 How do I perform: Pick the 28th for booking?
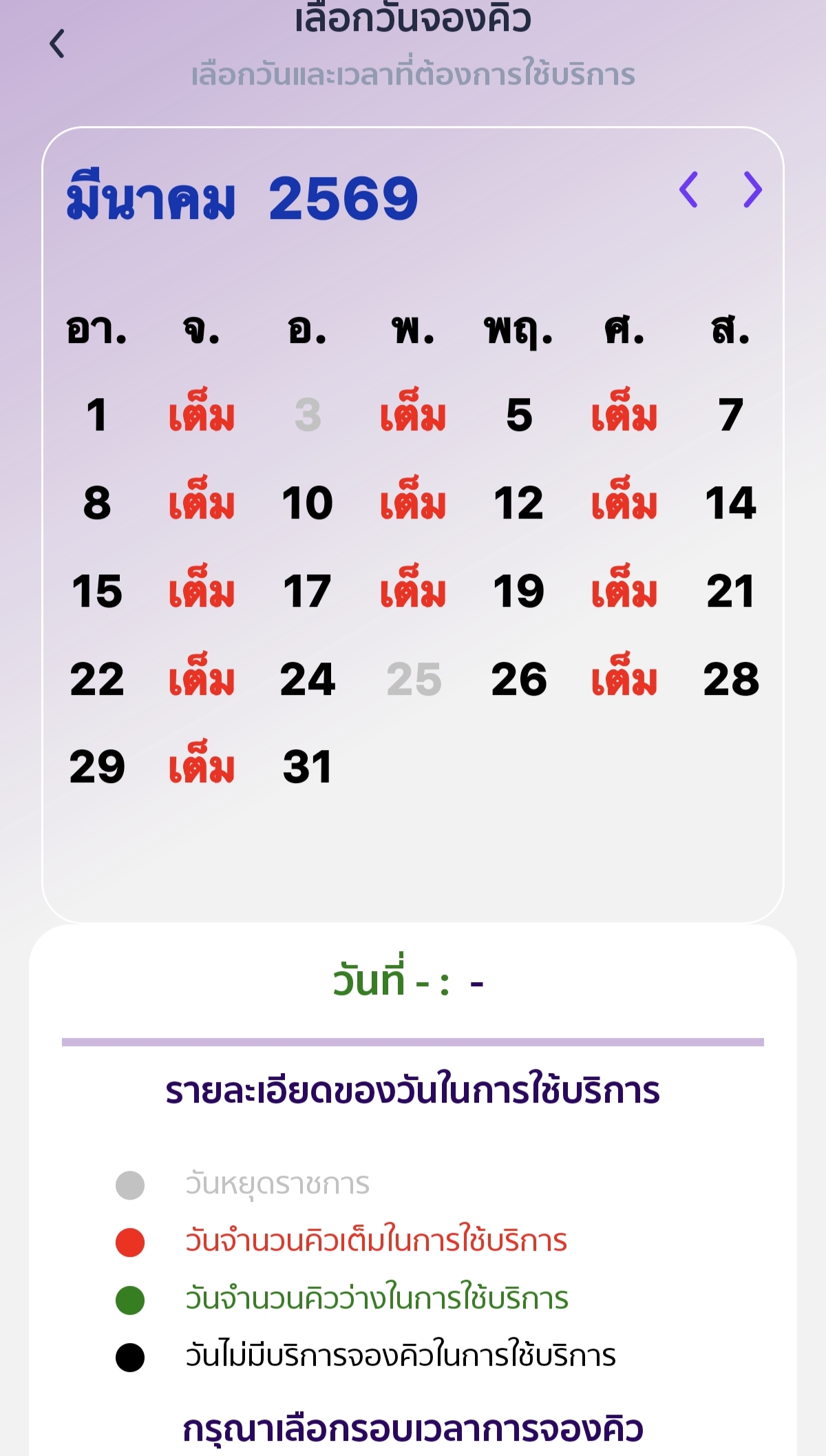730,679
